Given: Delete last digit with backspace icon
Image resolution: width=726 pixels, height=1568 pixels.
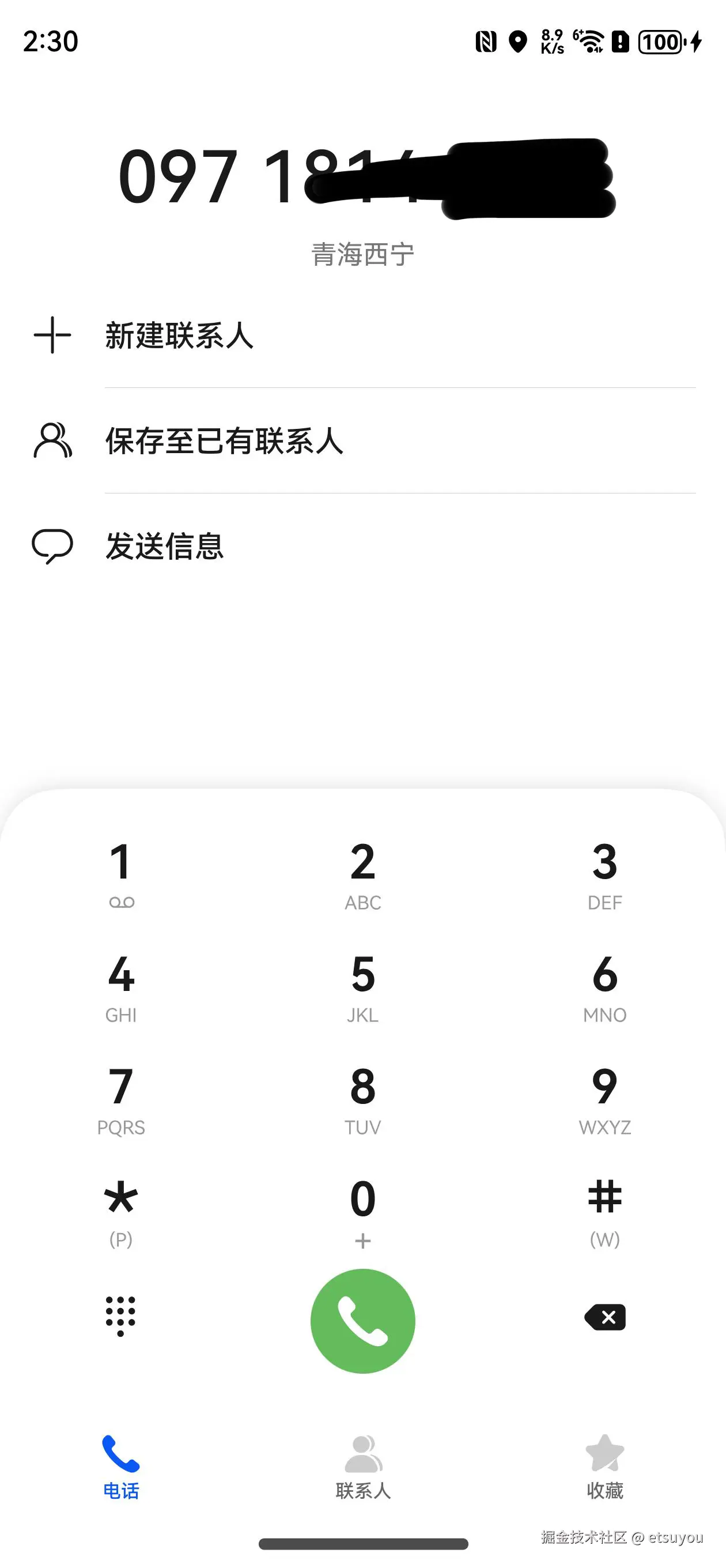Looking at the screenshot, I should click(x=604, y=1317).
